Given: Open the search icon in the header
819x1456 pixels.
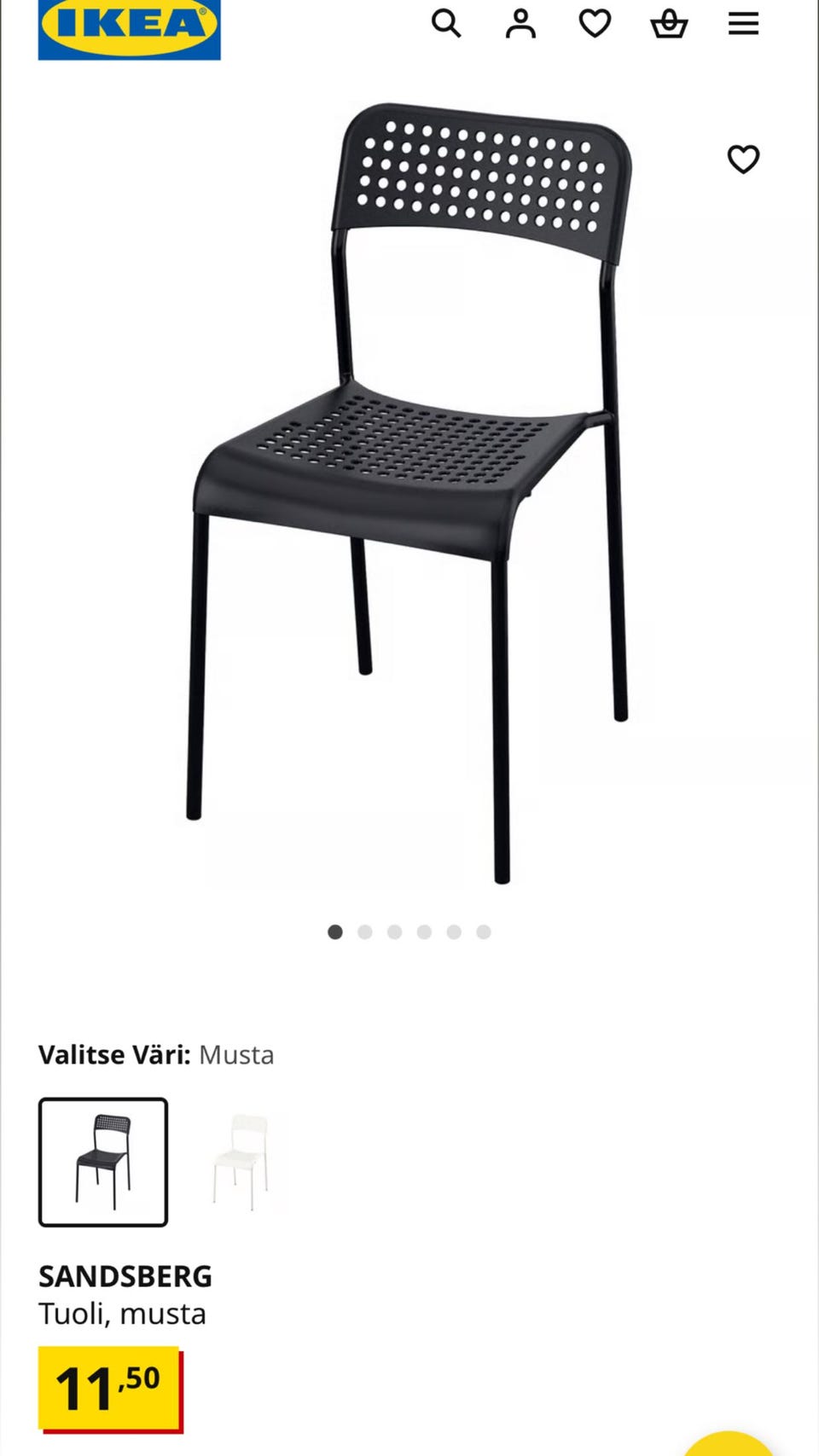Looking at the screenshot, I should [x=445, y=24].
